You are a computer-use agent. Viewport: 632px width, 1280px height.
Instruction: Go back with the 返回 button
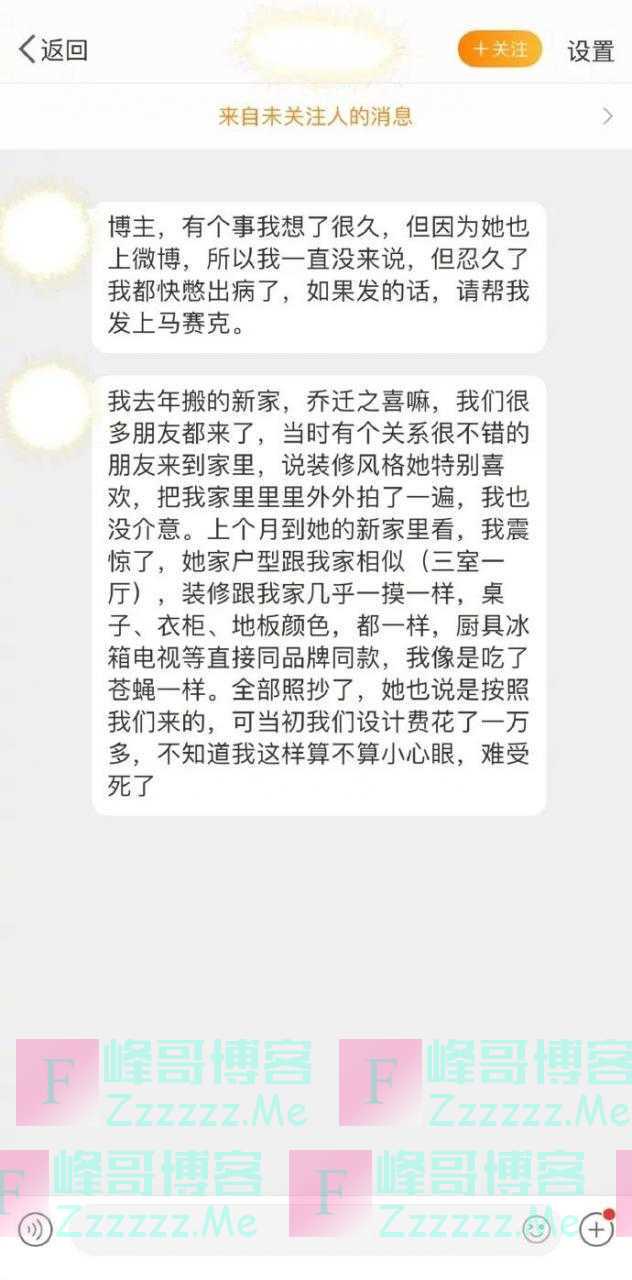53,49
